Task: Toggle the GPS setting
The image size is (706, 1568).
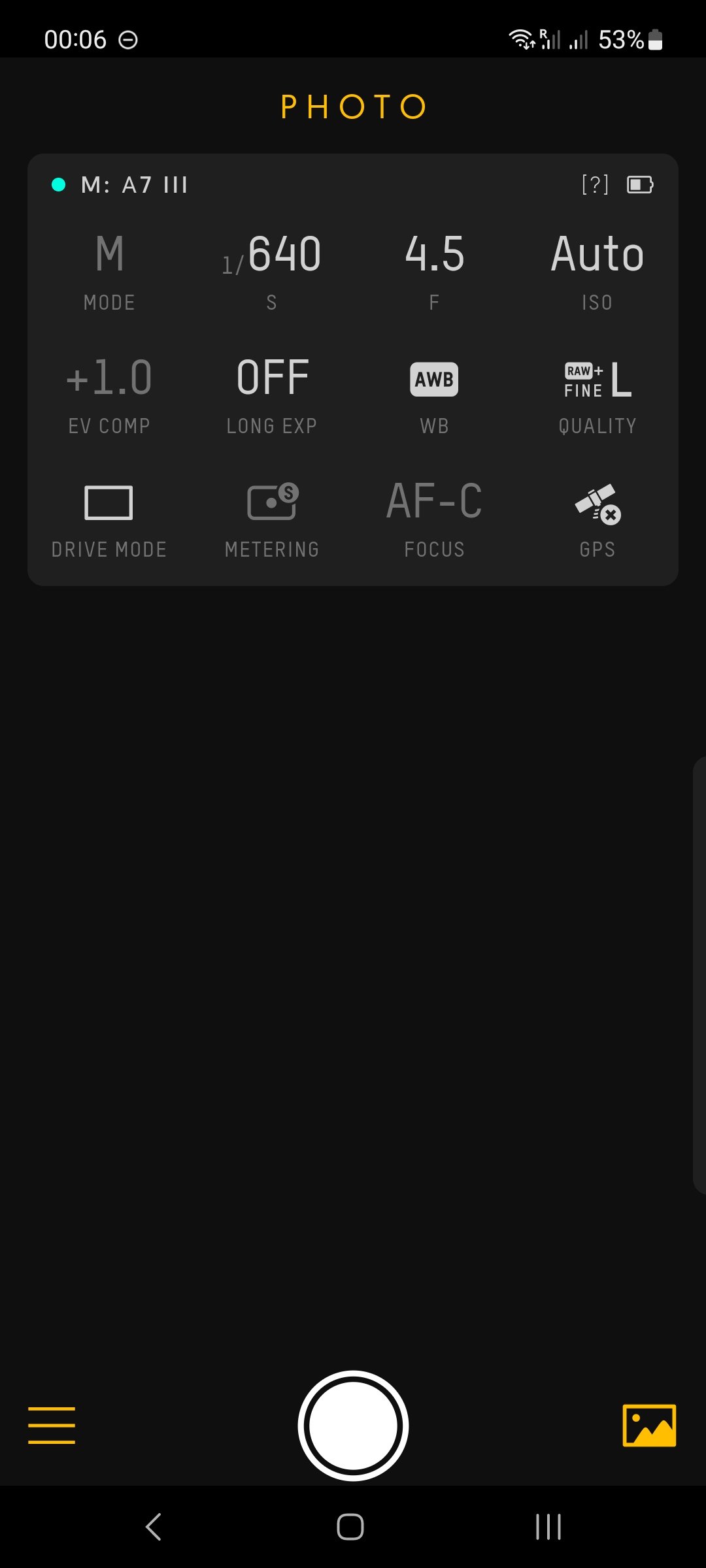Action: 597,517
